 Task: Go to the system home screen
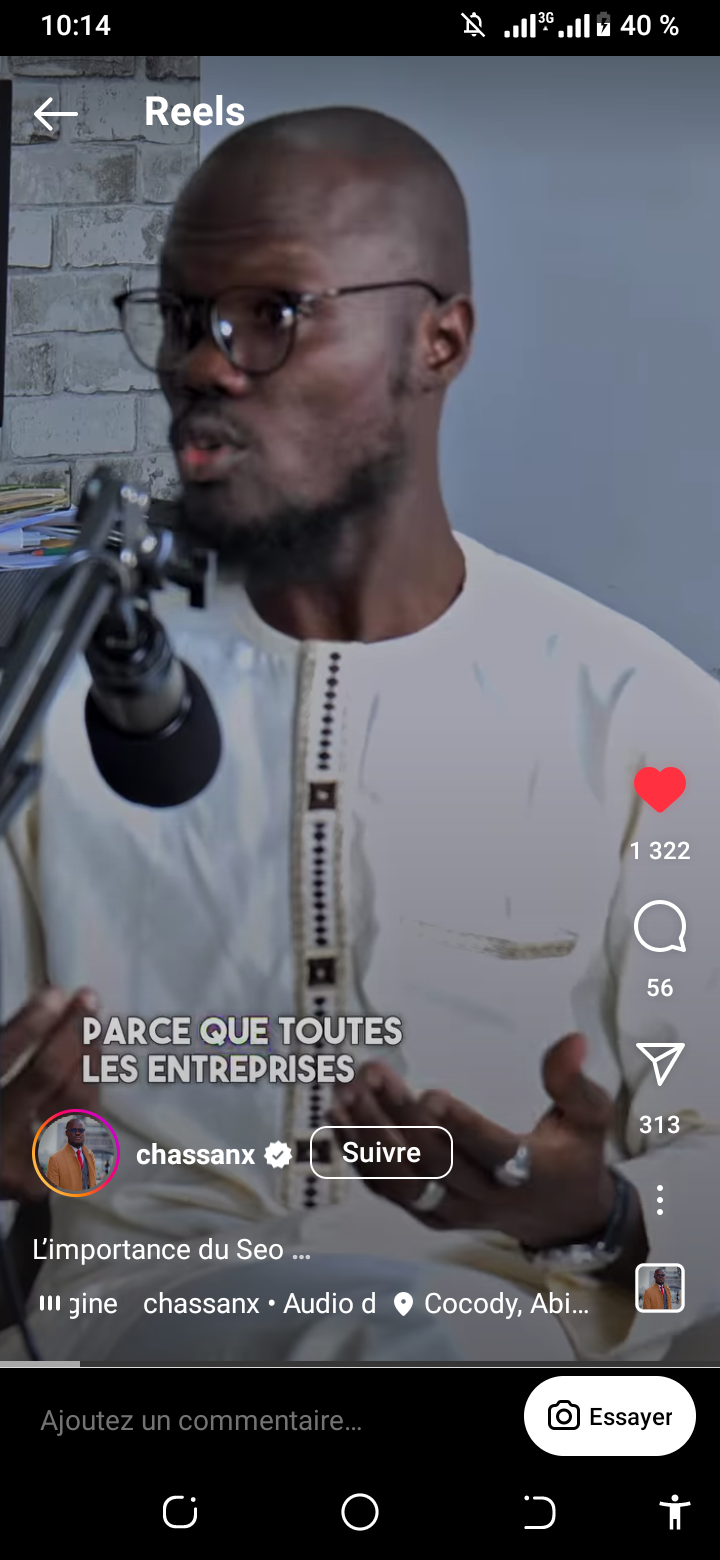coord(360,1512)
